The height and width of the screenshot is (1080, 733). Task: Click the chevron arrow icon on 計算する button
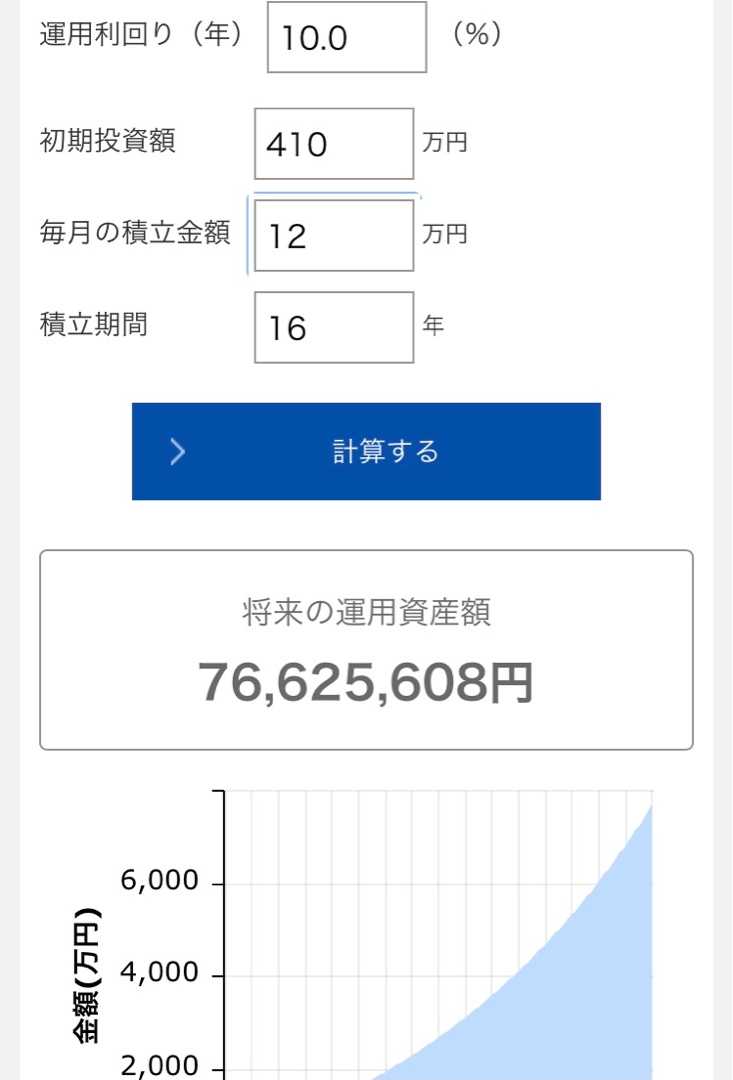(x=177, y=451)
